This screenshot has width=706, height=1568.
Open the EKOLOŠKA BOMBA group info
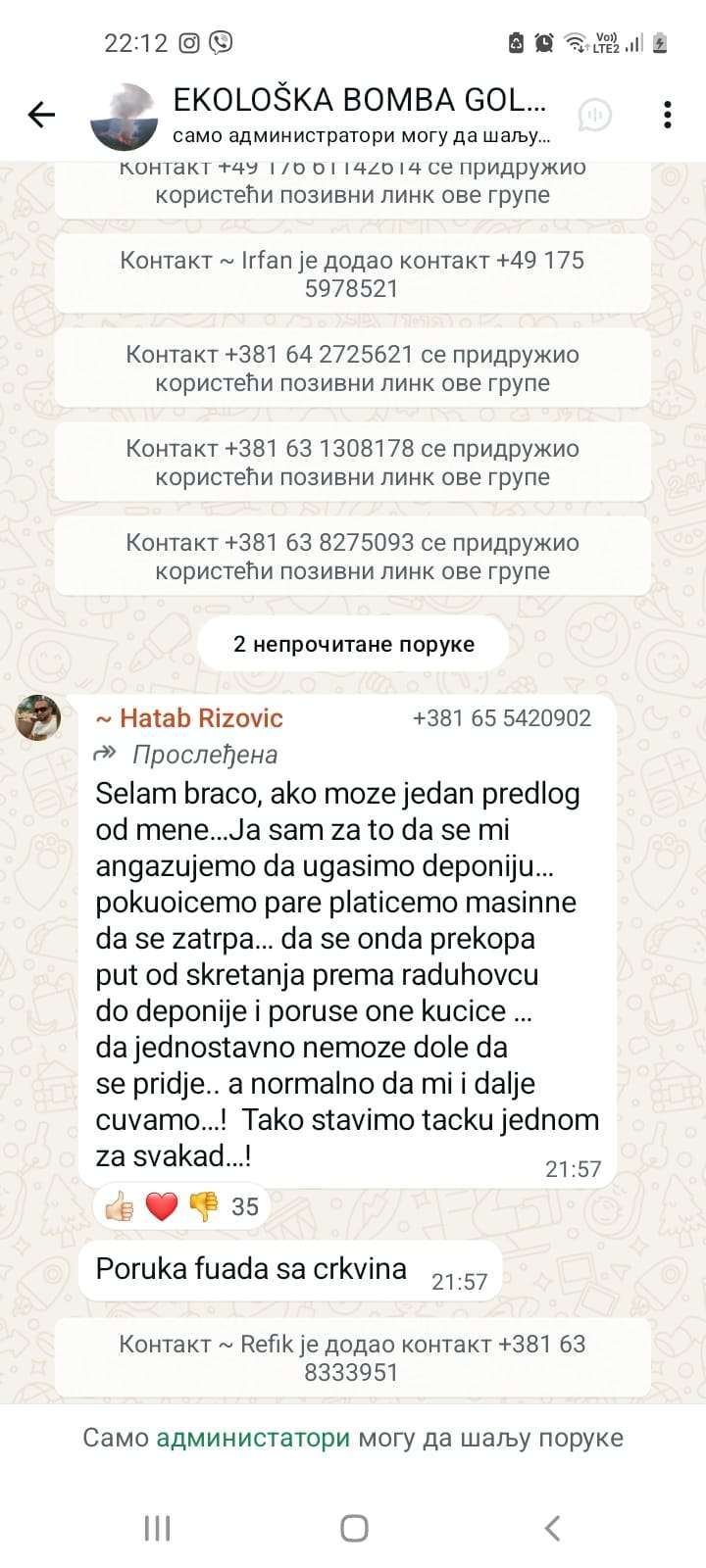coord(360,115)
